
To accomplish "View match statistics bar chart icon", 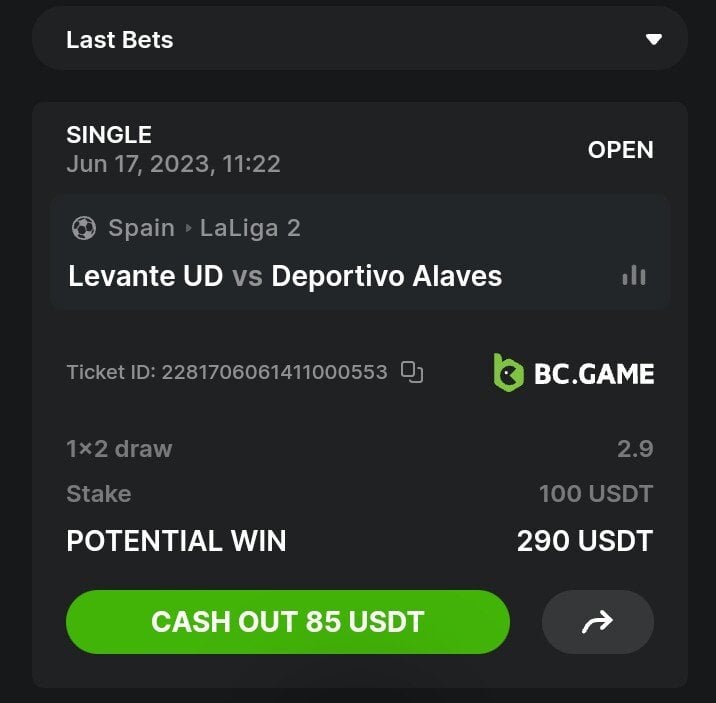I will tap(633, 276).
